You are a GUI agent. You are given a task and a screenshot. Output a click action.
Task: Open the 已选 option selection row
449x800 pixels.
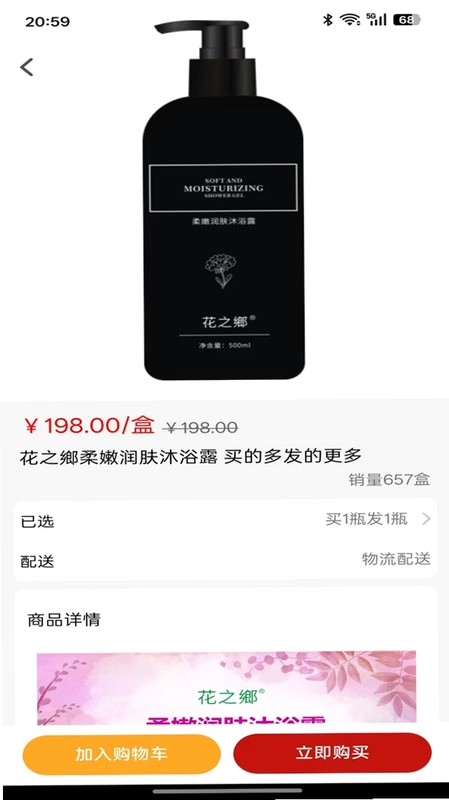coord(225,520)
